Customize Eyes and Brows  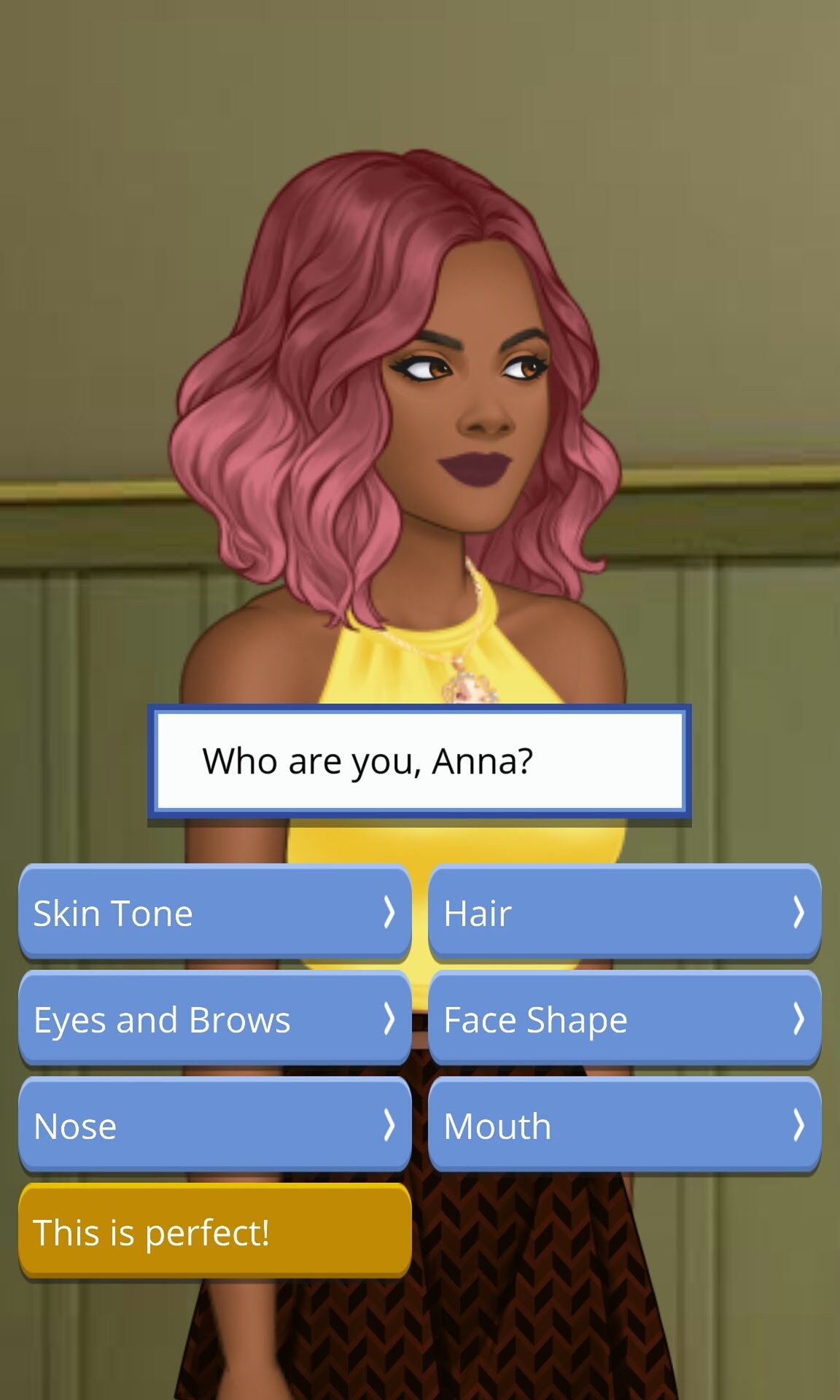click(215, 1019)
